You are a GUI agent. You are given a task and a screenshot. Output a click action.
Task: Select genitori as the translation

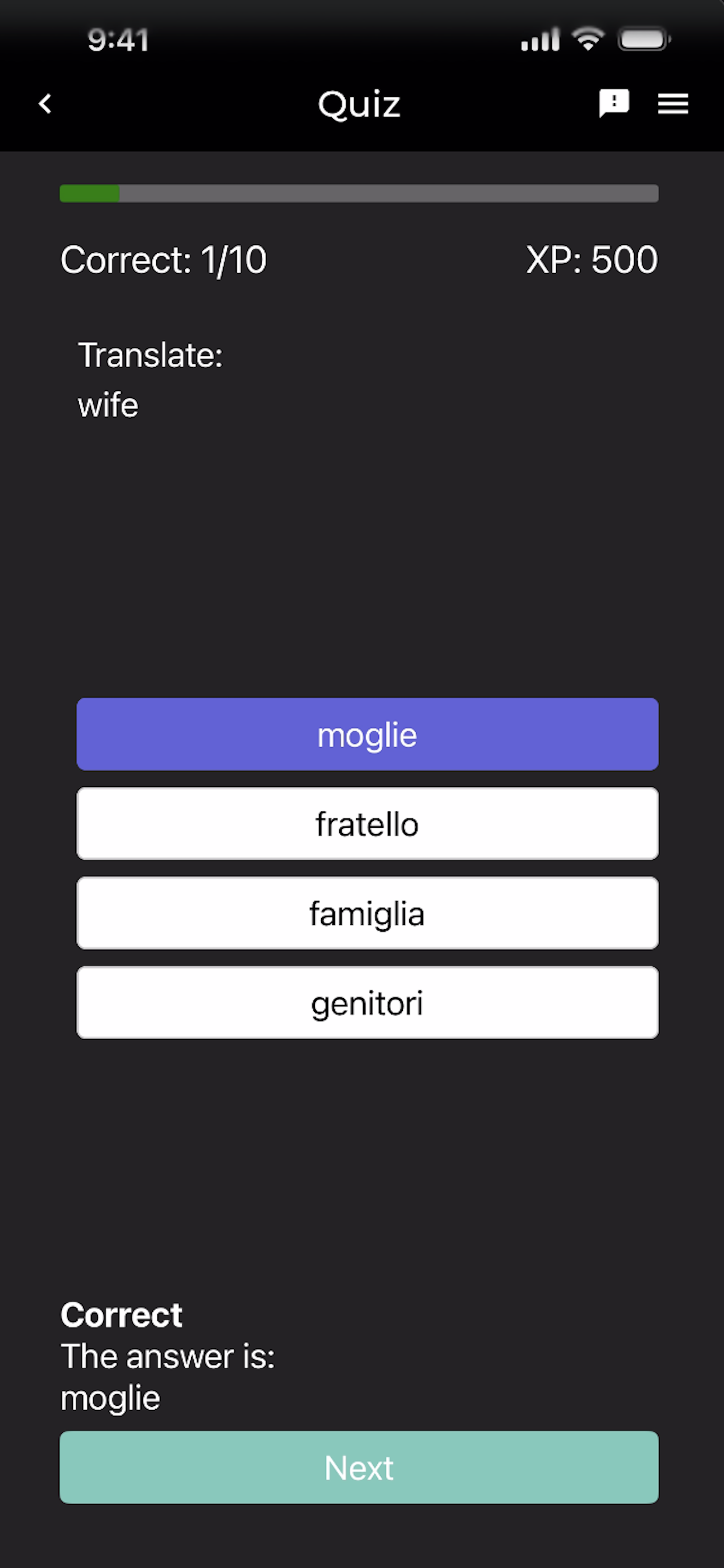pyautogui.click(x=367, y=1003)
